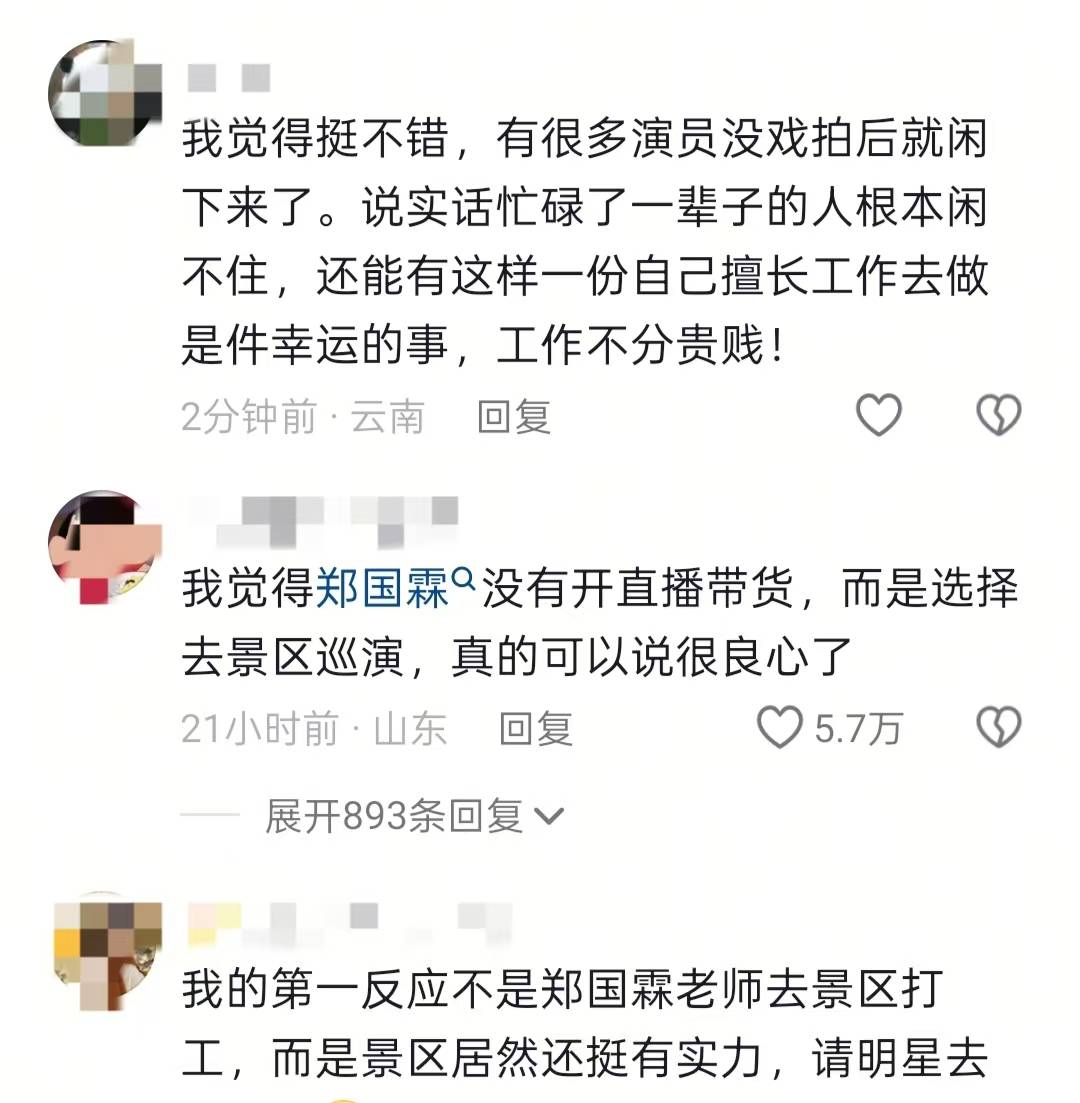Screen dimensions: 1080x1103
Task: Dislike the comment from 山东
Action: 997,728
